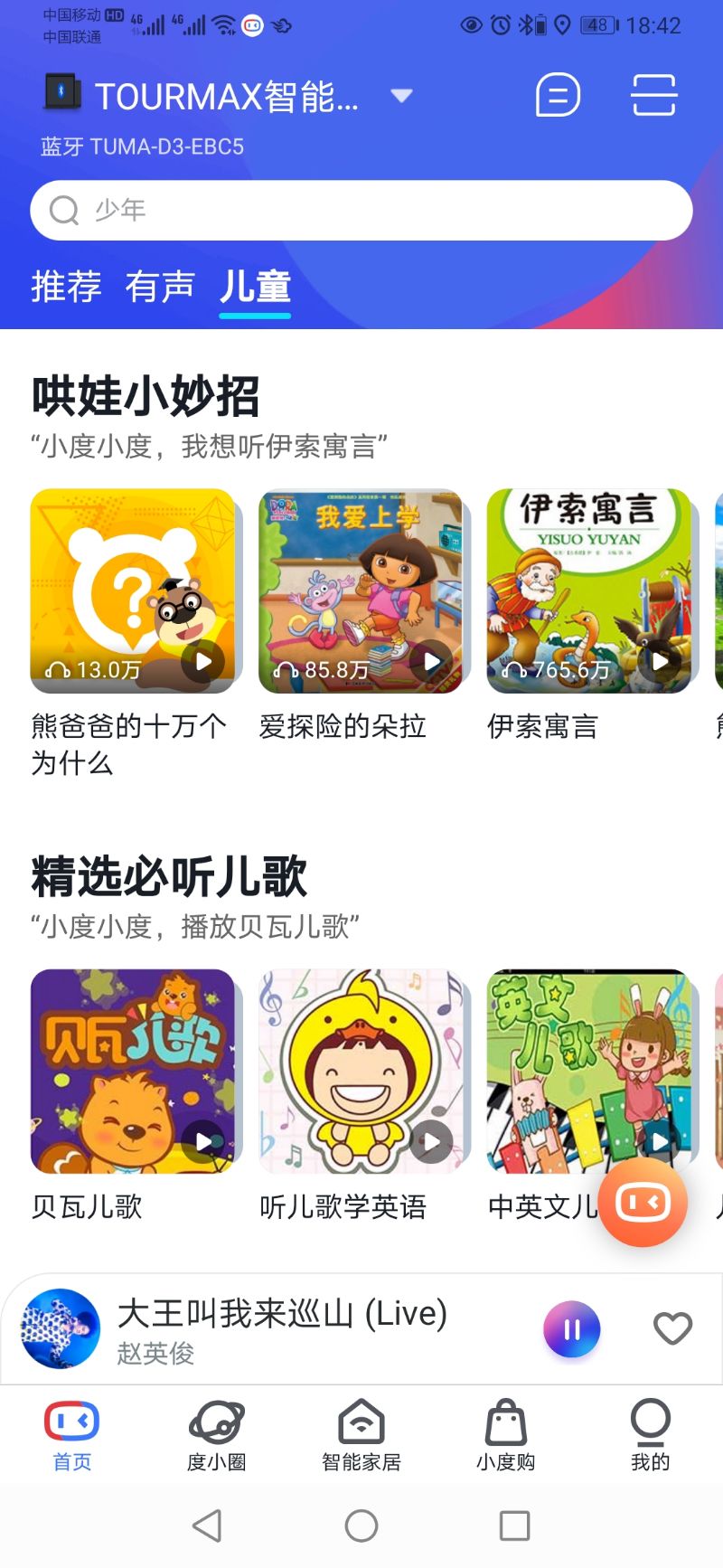This screenshot has height=1568, width=723.
Task: Open the now playing song details
Action: point(280,1328)
